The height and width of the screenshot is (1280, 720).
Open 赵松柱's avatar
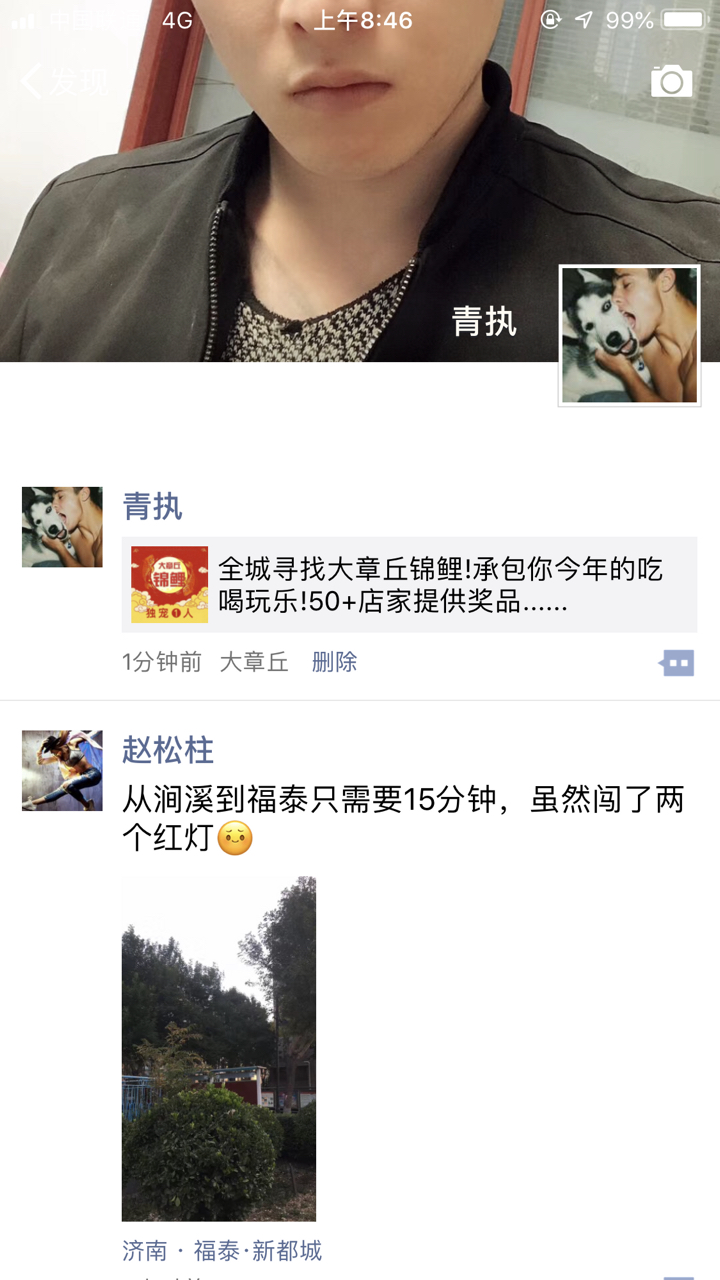(x=62, y=770)
